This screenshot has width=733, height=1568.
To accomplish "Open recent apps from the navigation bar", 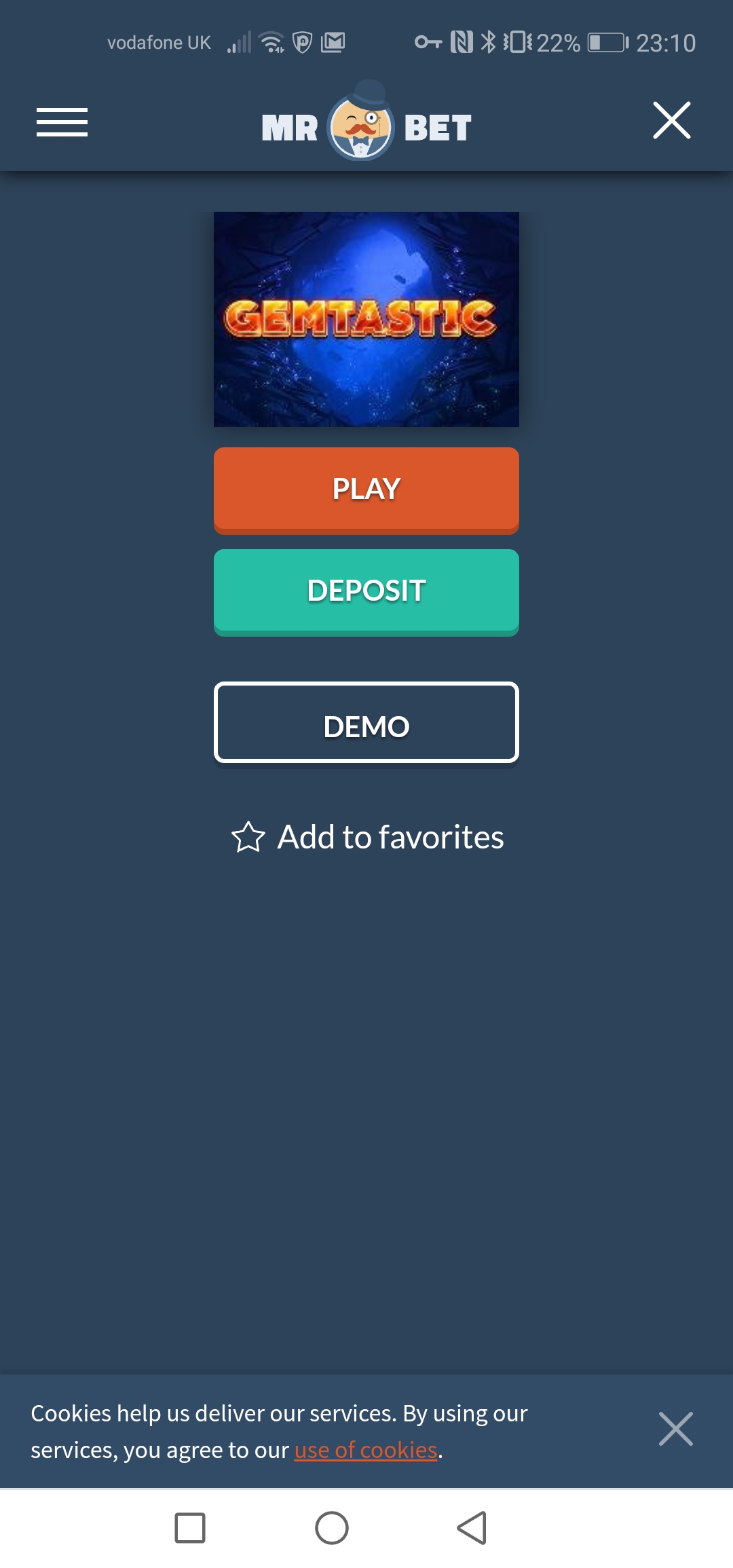I will 190,1528.
